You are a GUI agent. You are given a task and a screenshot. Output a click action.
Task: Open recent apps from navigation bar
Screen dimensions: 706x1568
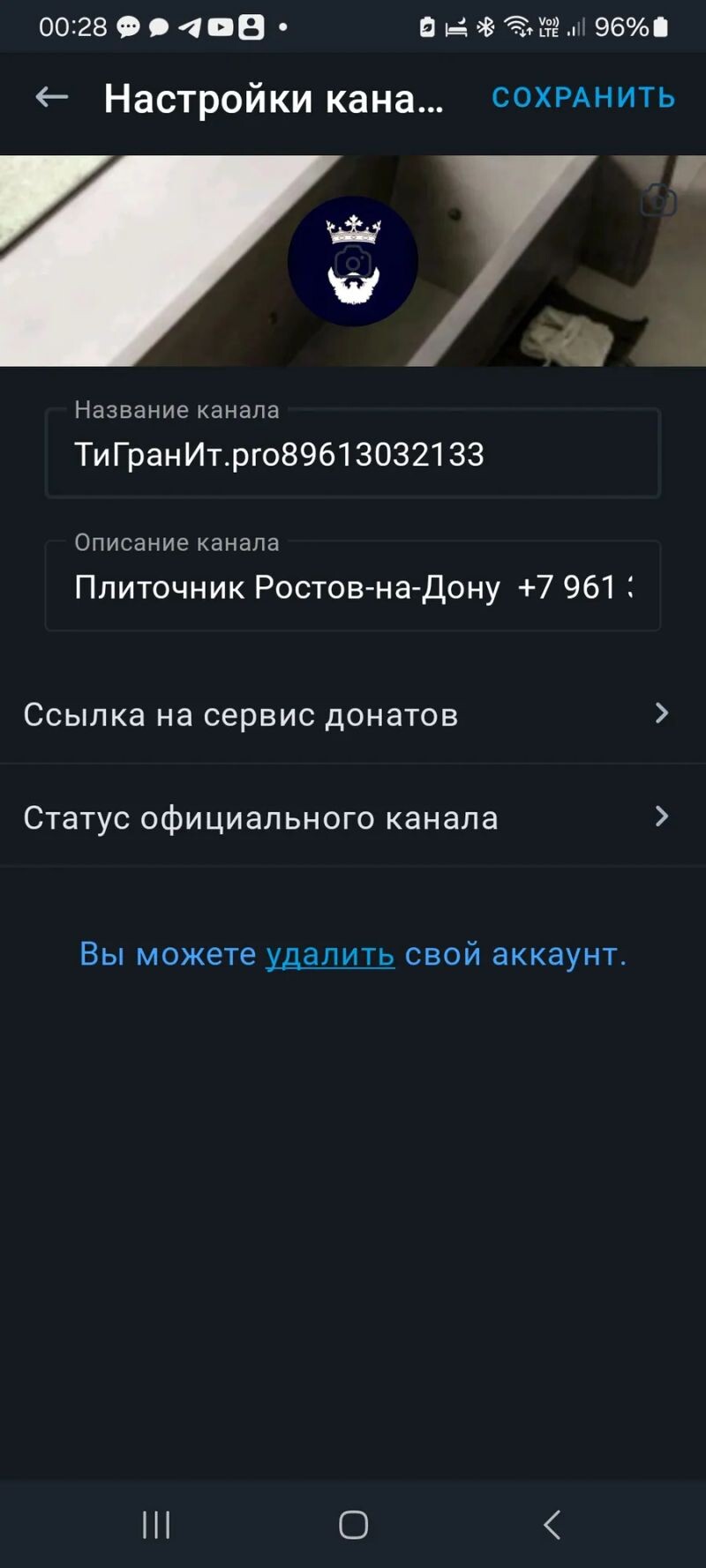[156, 1524]
